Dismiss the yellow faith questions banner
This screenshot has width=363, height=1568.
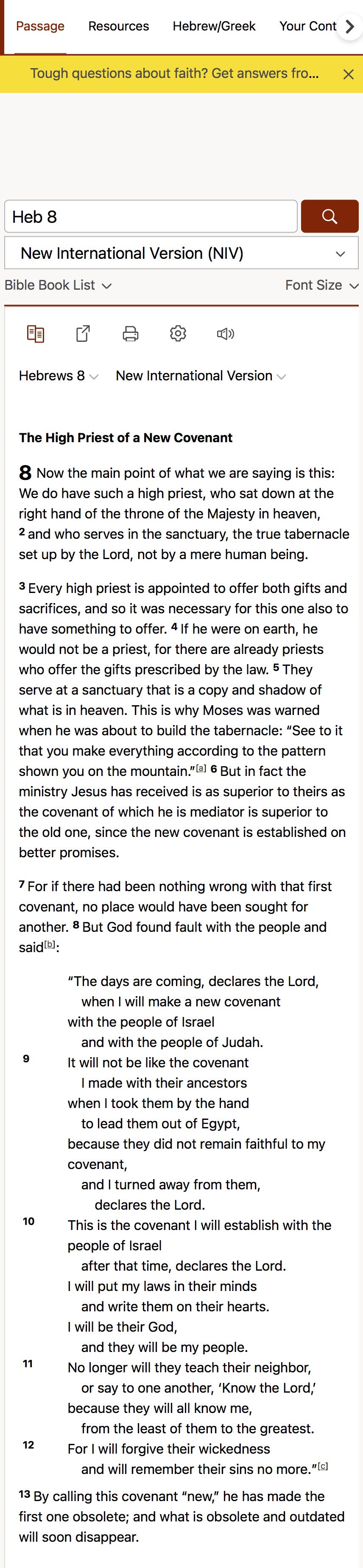[x=349, y=74]
